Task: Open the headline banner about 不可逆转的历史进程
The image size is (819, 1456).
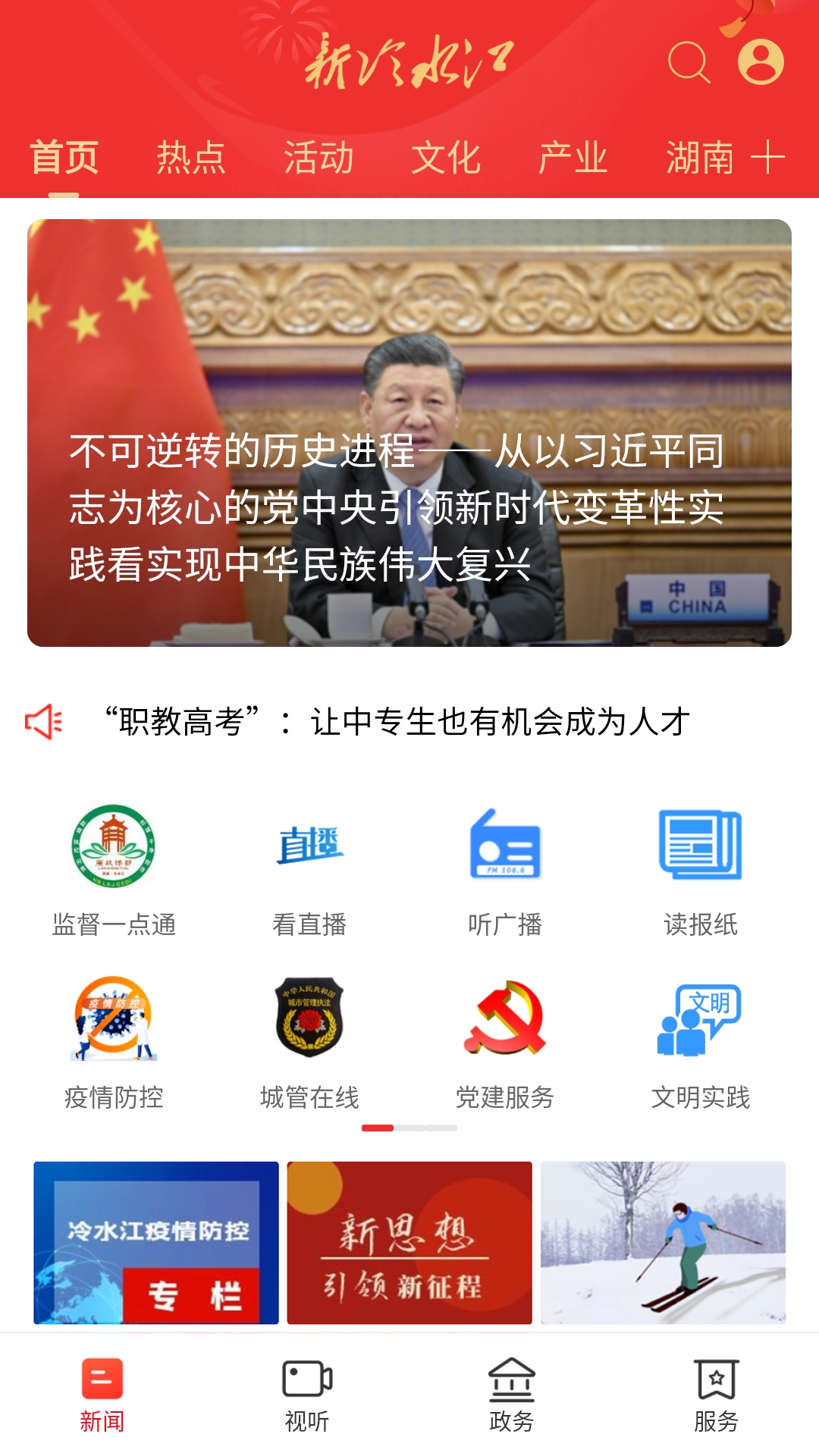Action: pos(409,432)
